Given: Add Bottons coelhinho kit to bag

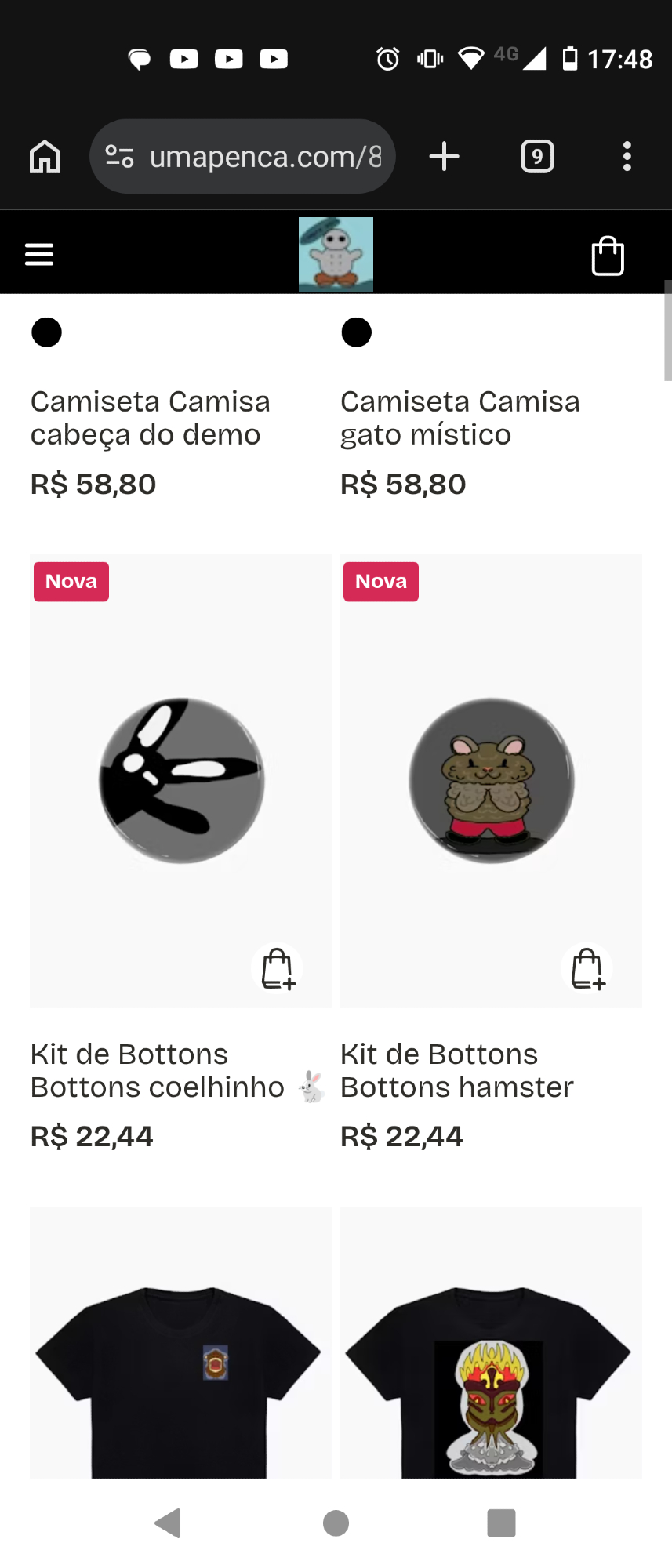Looking at the screenshot, I should point(277,969).
